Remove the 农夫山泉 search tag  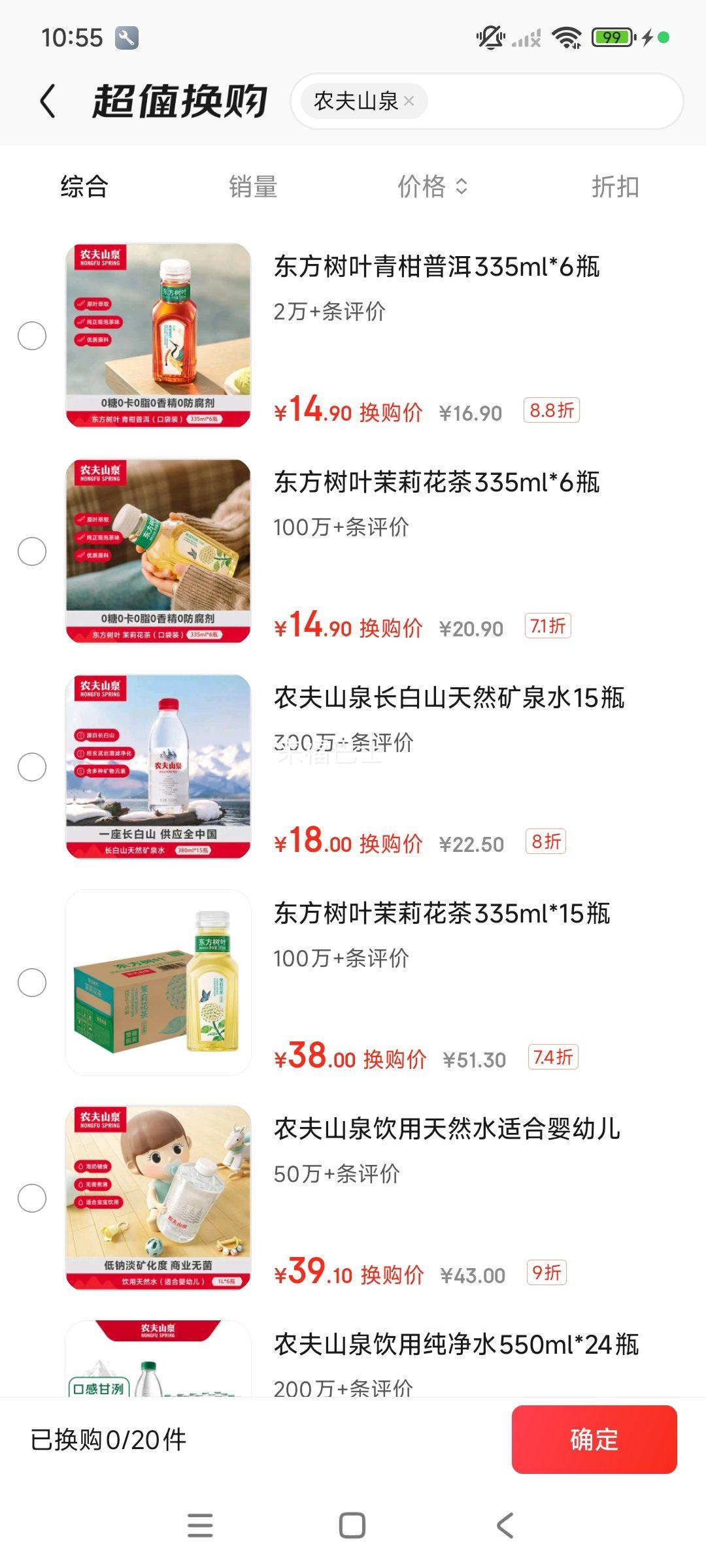point(409,101)
